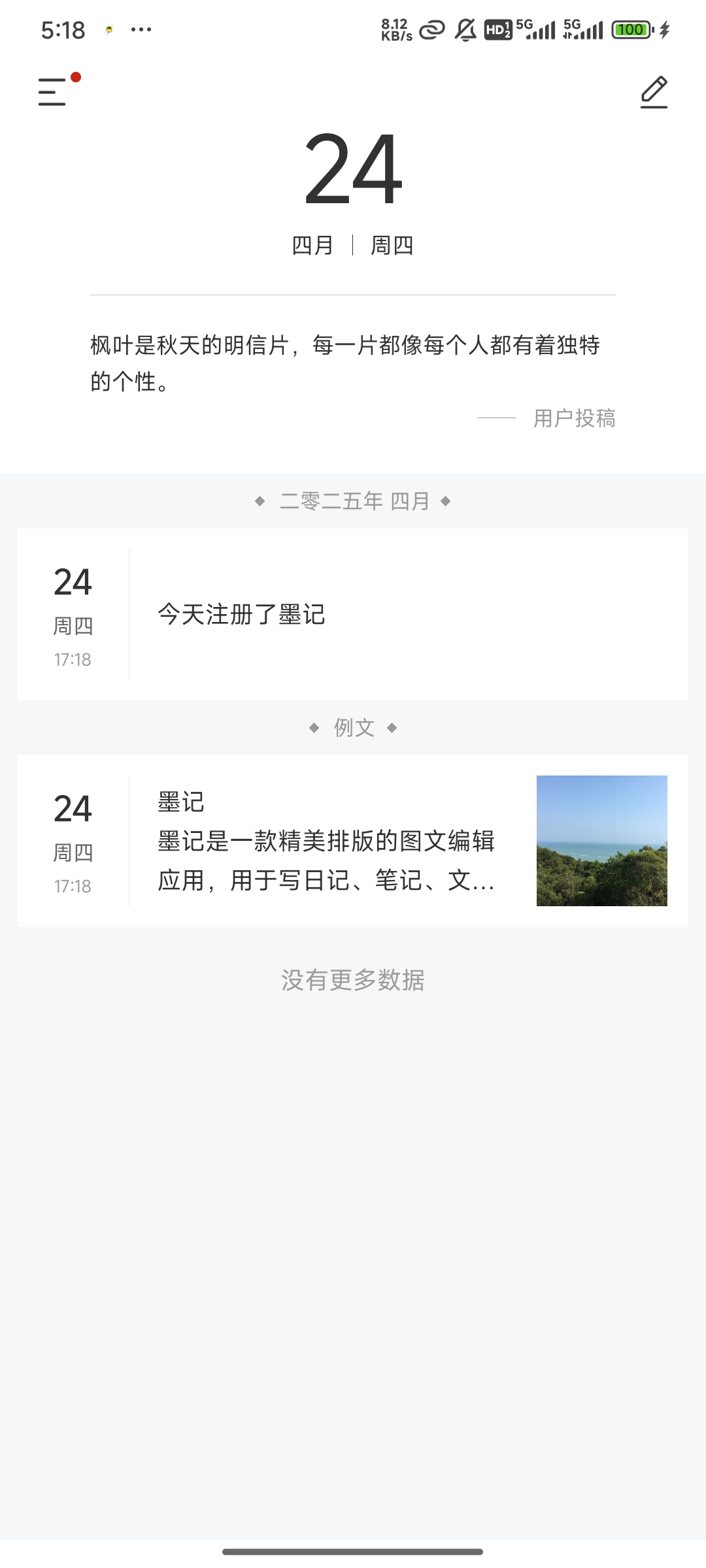This screenshot has height=1568, width=706.
Task: Open the sample article 墨记 card
Action: (353, 841)
